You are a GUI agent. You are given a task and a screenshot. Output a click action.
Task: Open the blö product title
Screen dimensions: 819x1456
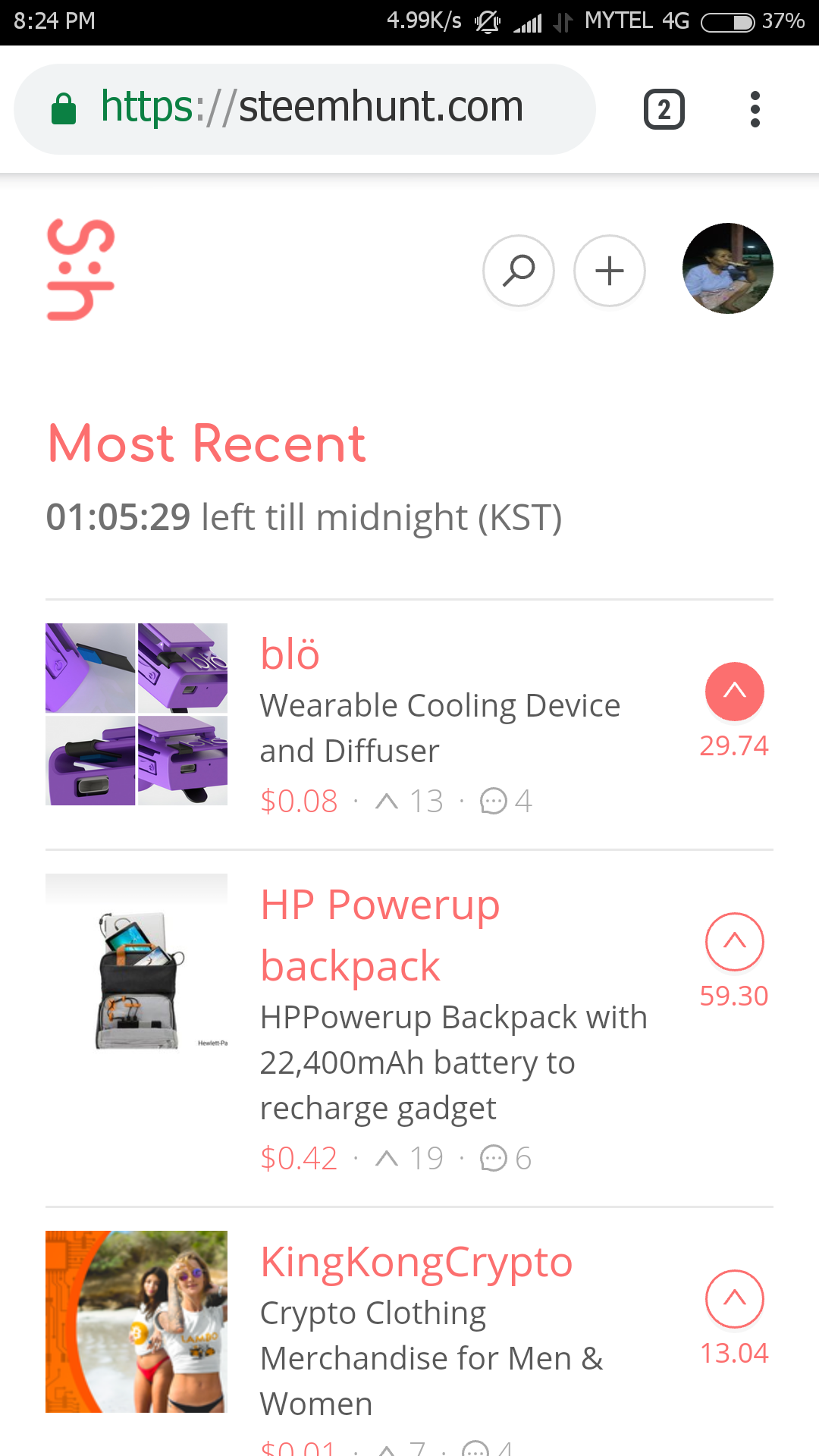[290, 654]
